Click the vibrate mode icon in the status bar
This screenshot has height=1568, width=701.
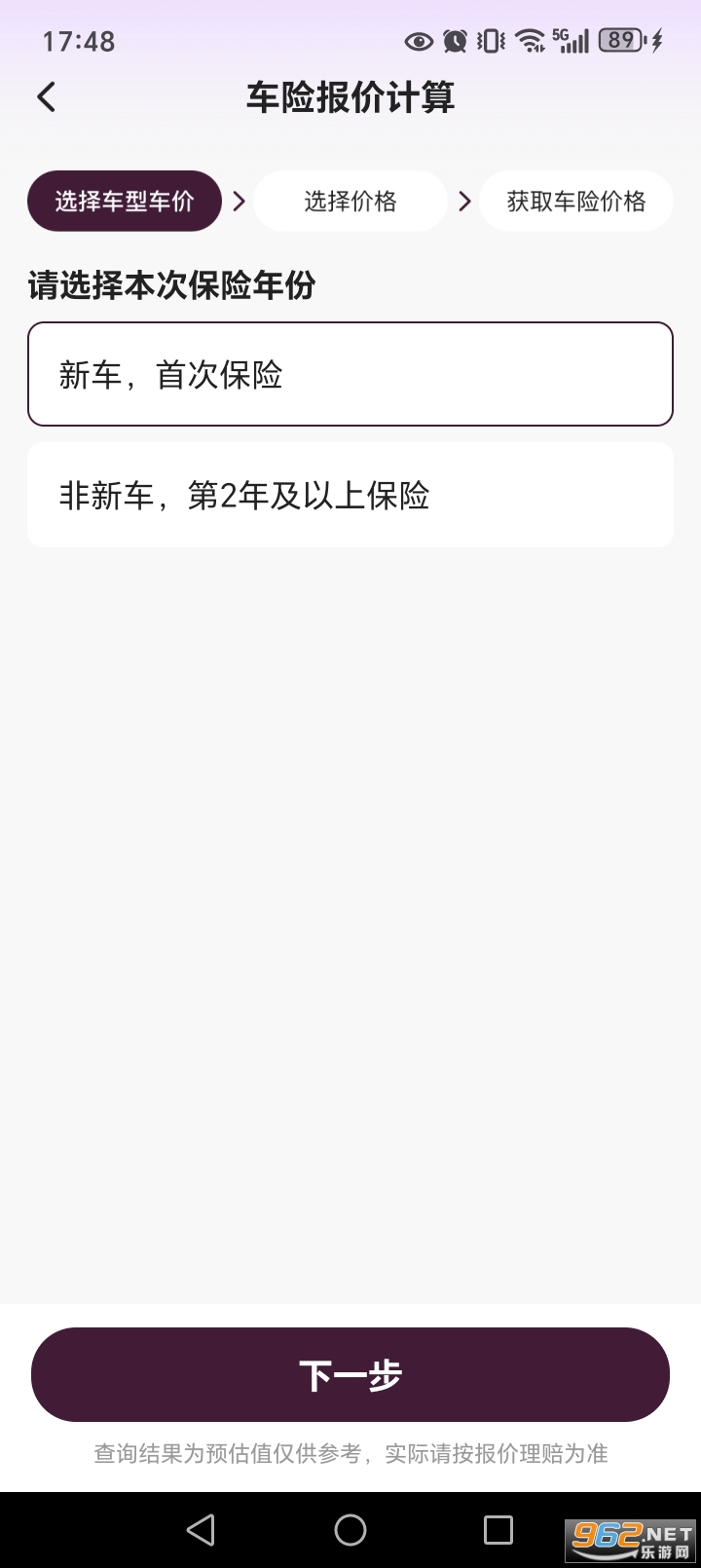click(492, 41)
